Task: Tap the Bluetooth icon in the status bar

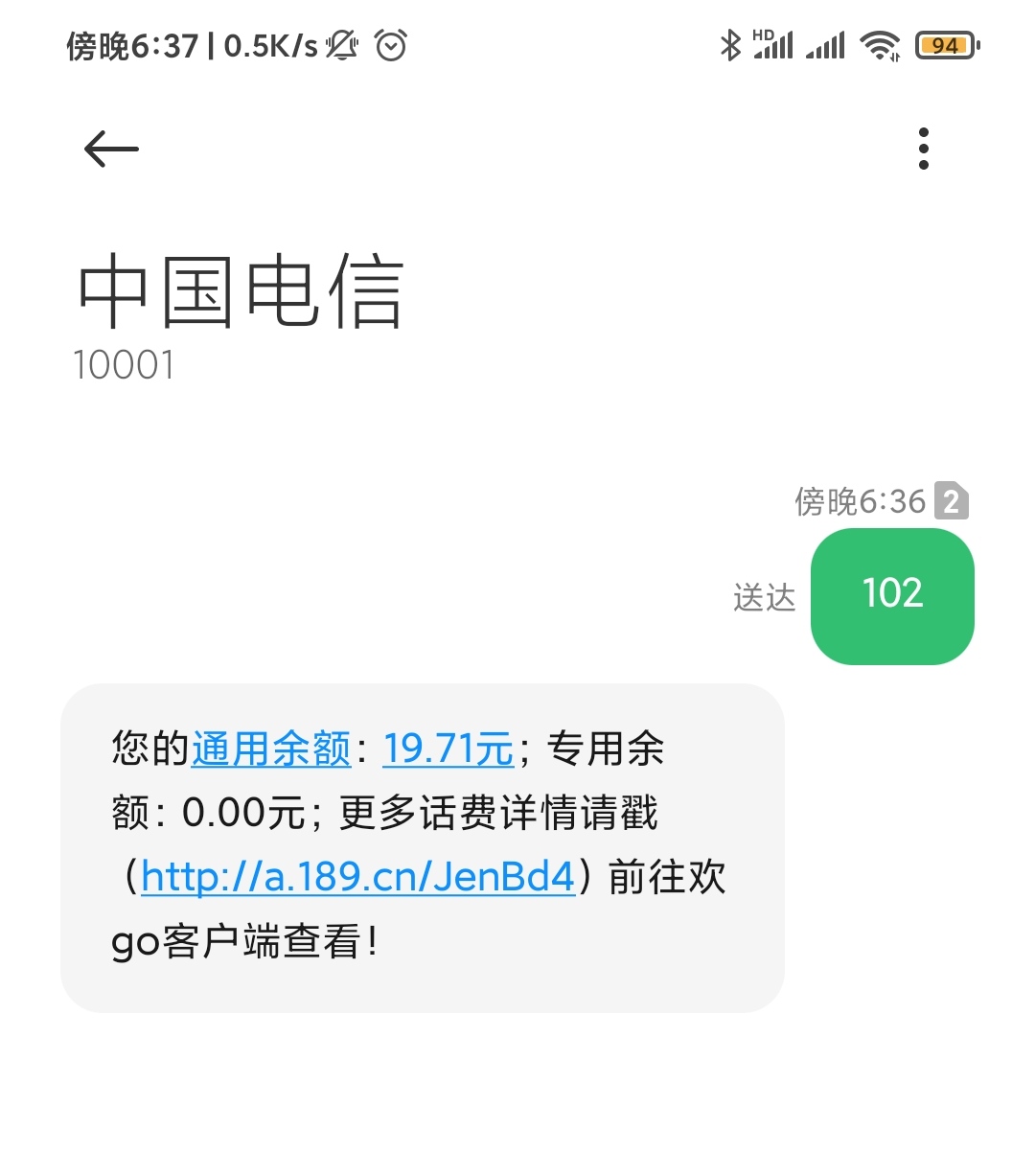Action: (729, 43)
